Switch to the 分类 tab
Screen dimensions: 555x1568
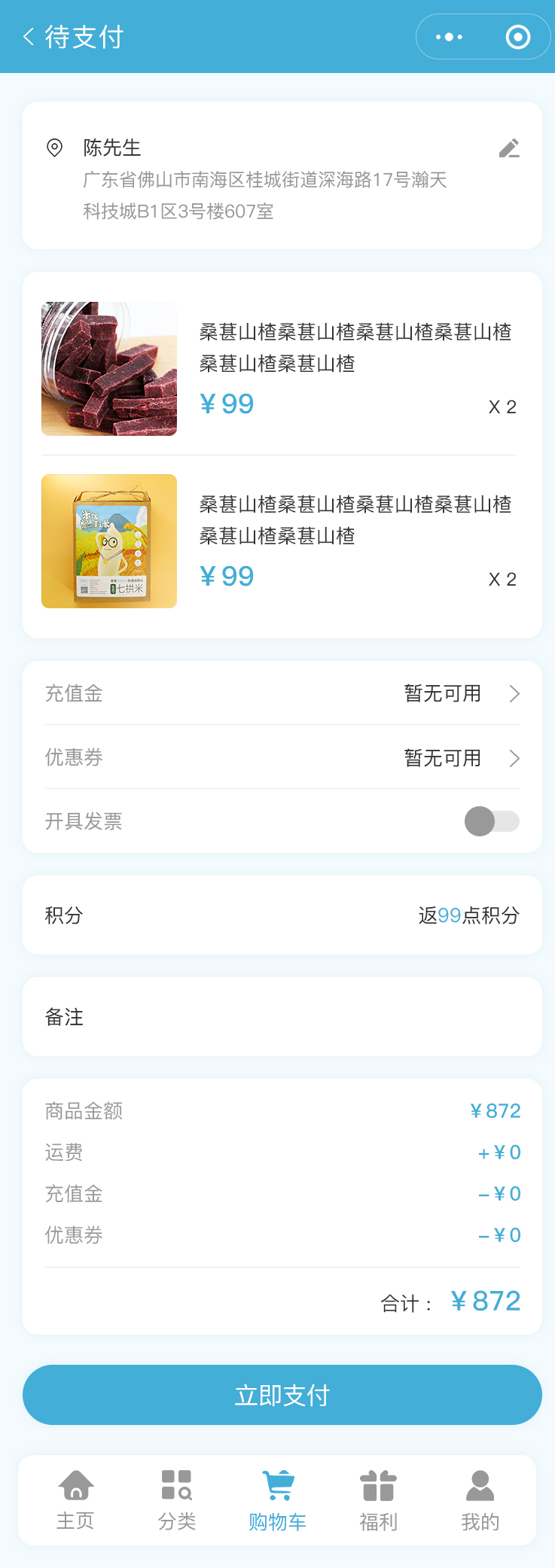[x=177, y=1500]
